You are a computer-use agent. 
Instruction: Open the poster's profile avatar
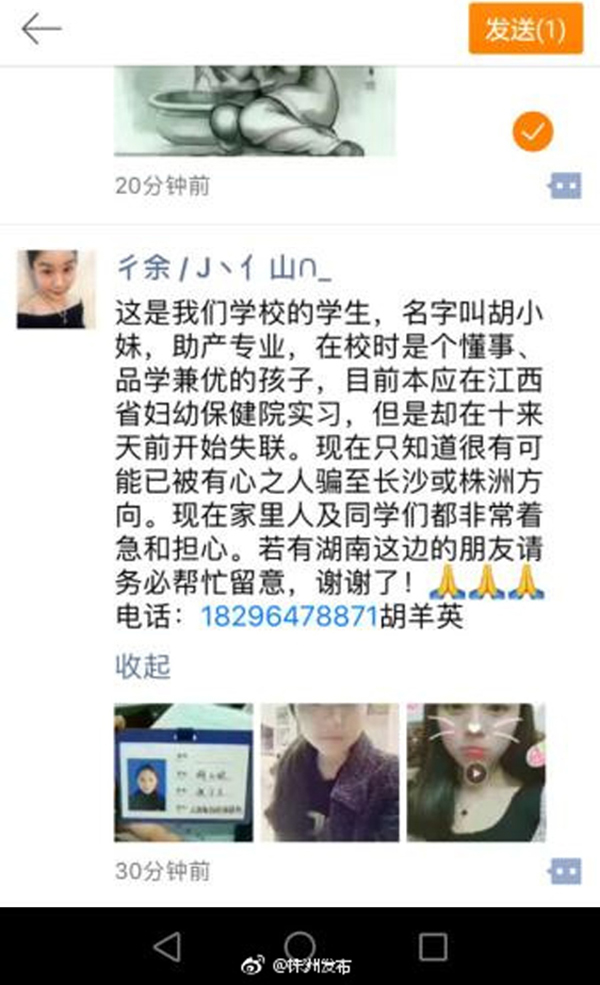pos(56,289)
